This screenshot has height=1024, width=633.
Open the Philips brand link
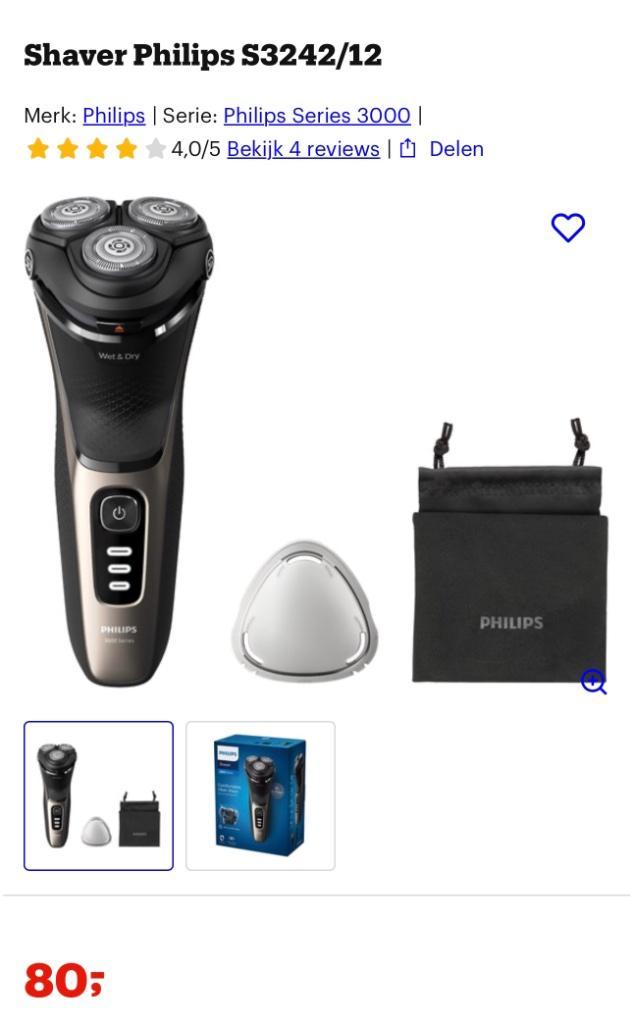[x=113, y=115]
